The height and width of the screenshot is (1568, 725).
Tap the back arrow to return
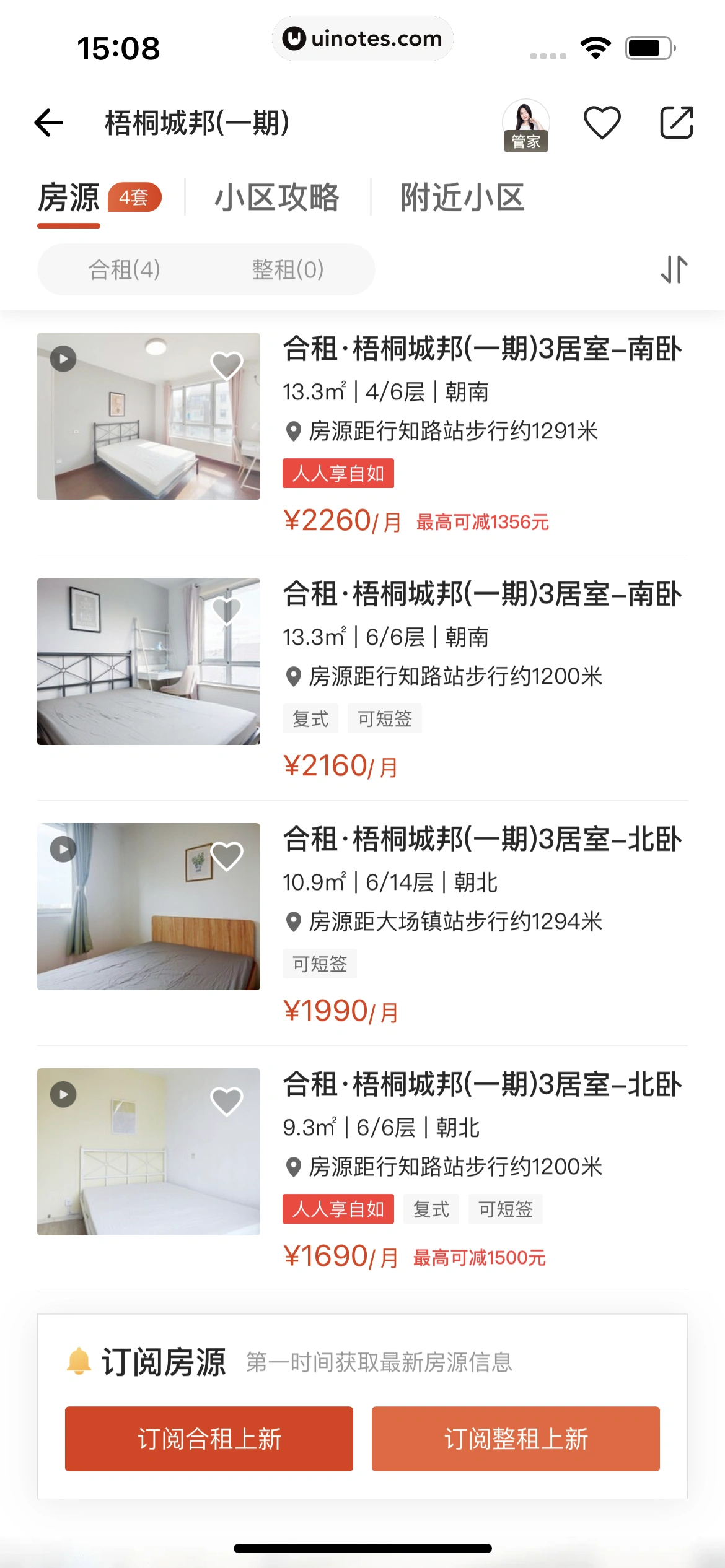[x=48, y=122]
